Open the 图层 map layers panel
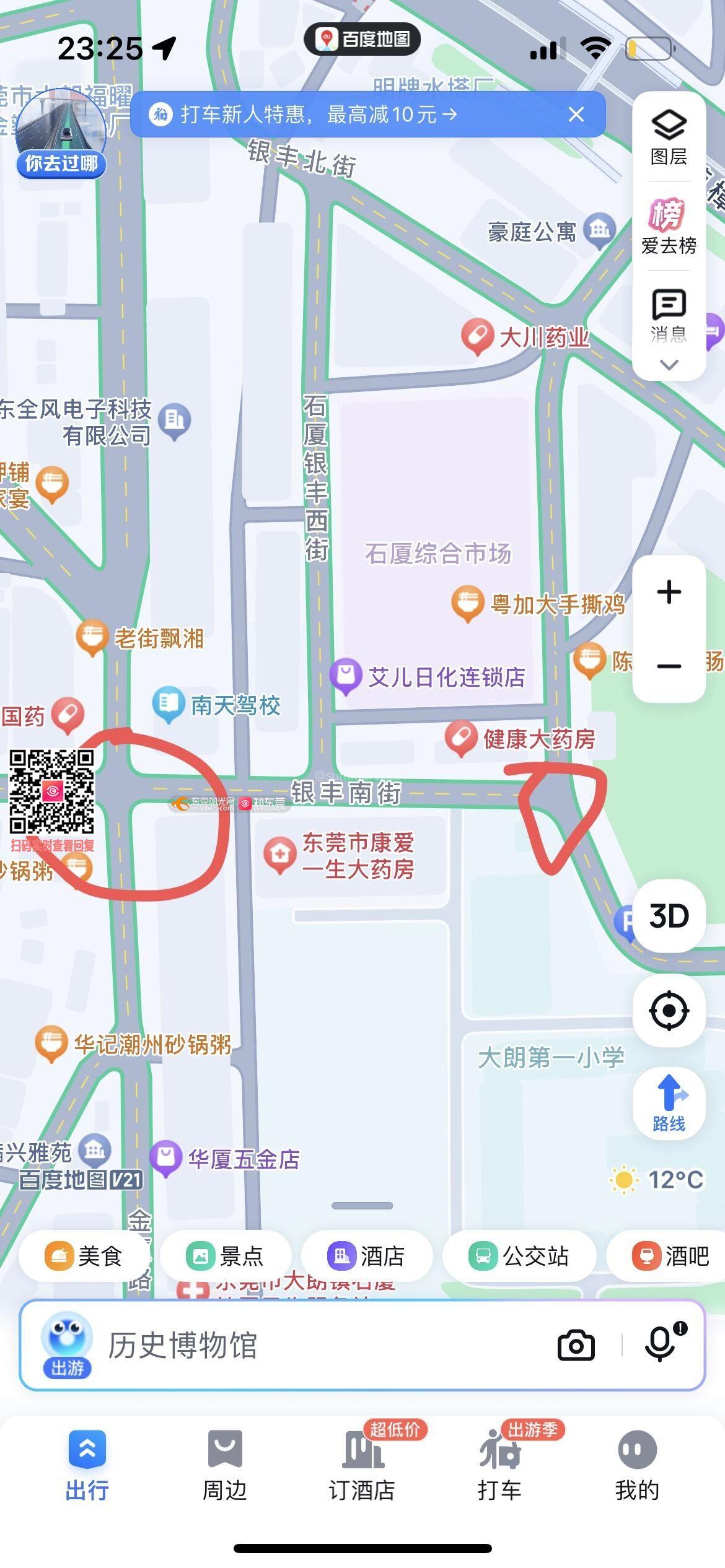This screenshot has height=1568, width=725. [669, 137]
